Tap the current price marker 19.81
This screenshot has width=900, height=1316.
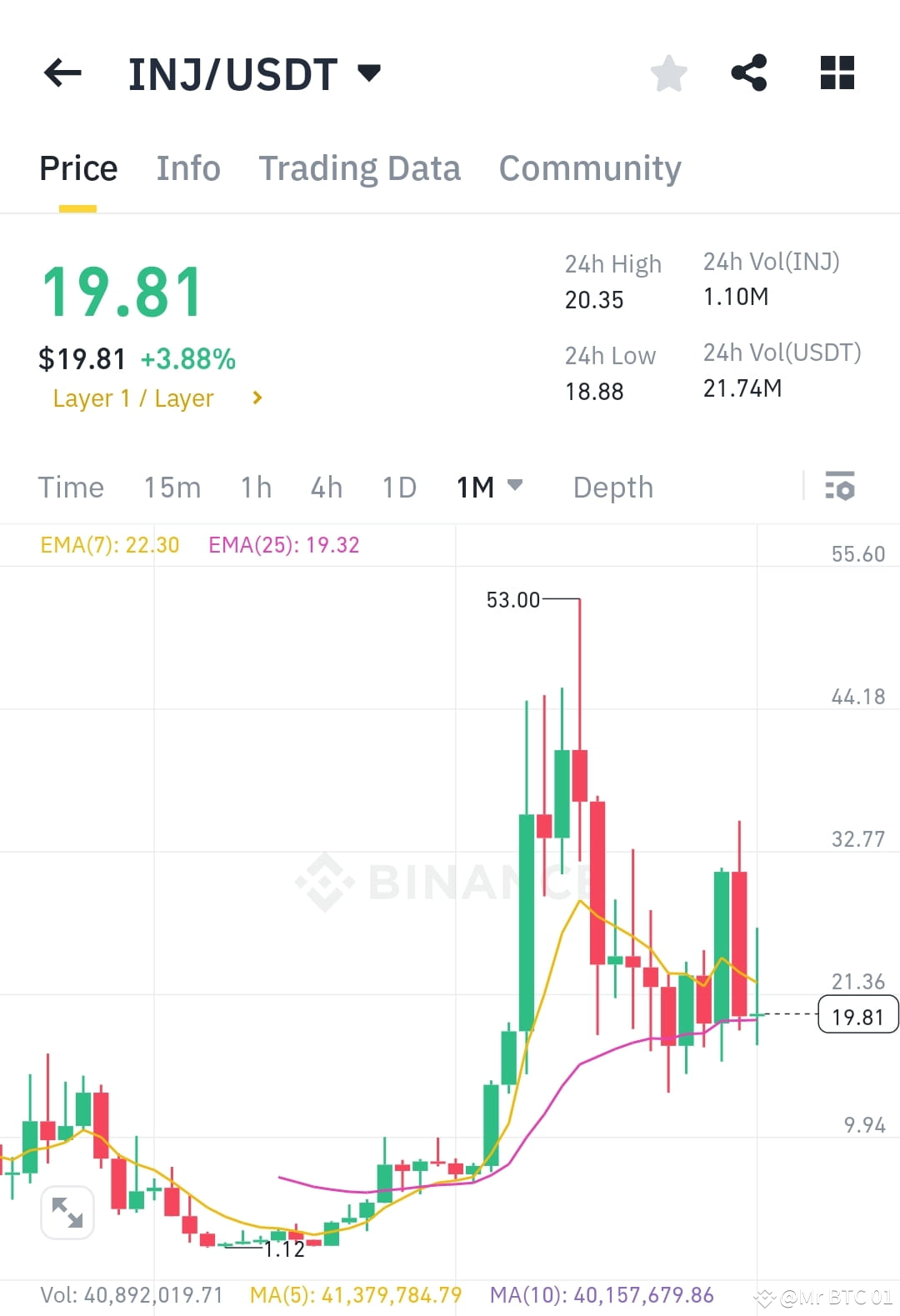[x=857, y=1014]
